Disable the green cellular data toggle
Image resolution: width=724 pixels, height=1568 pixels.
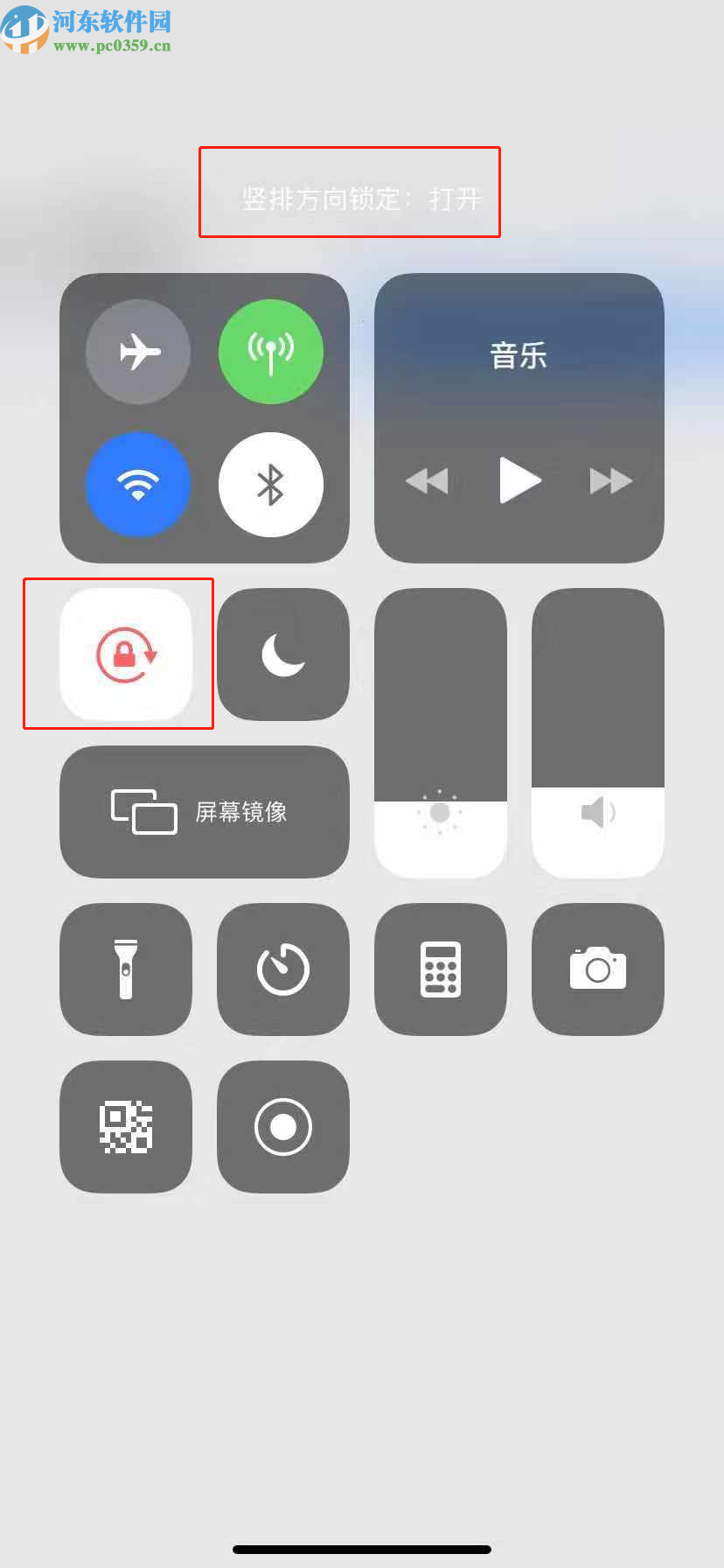click(x=271, y=352)
